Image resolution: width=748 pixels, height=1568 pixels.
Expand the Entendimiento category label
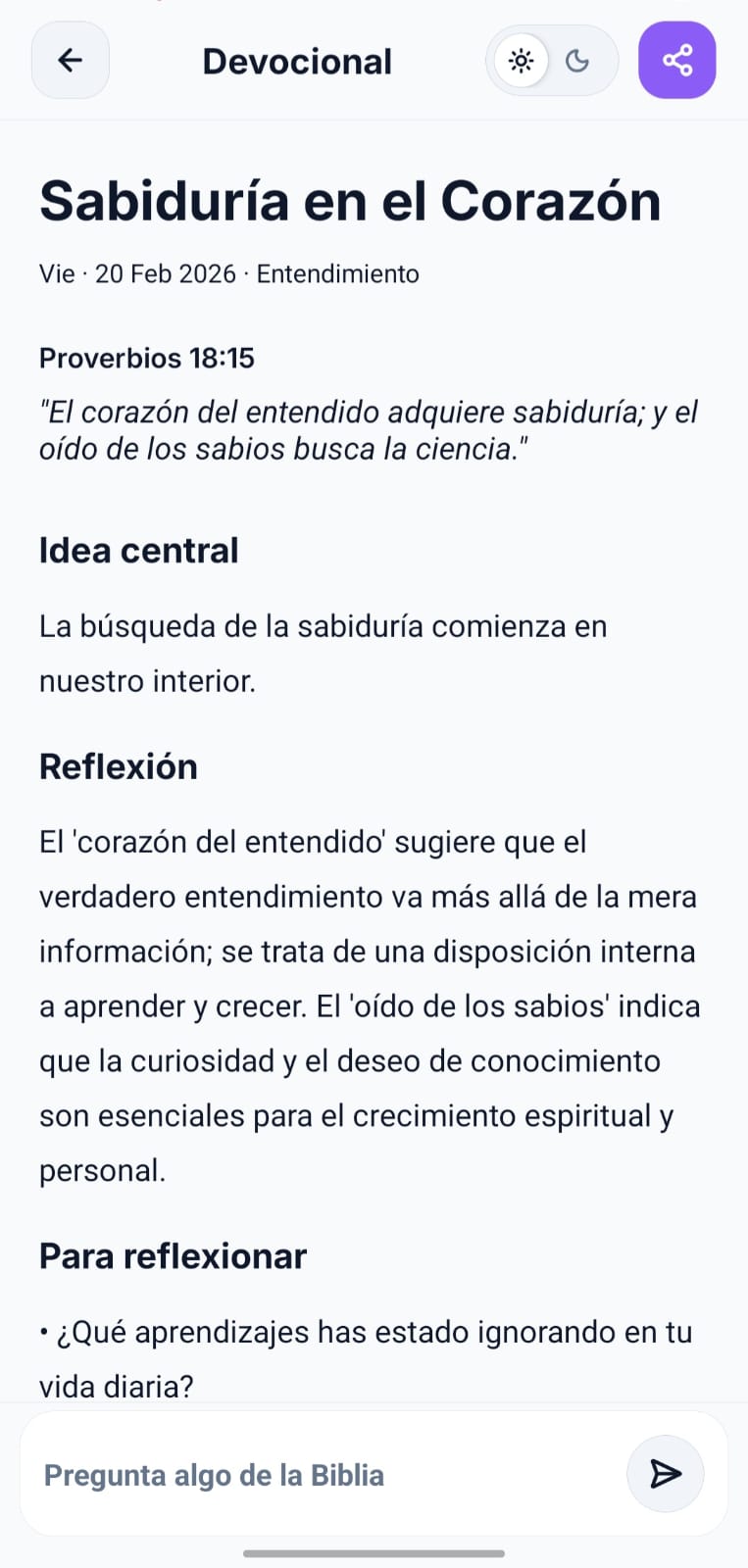(336, 274)
